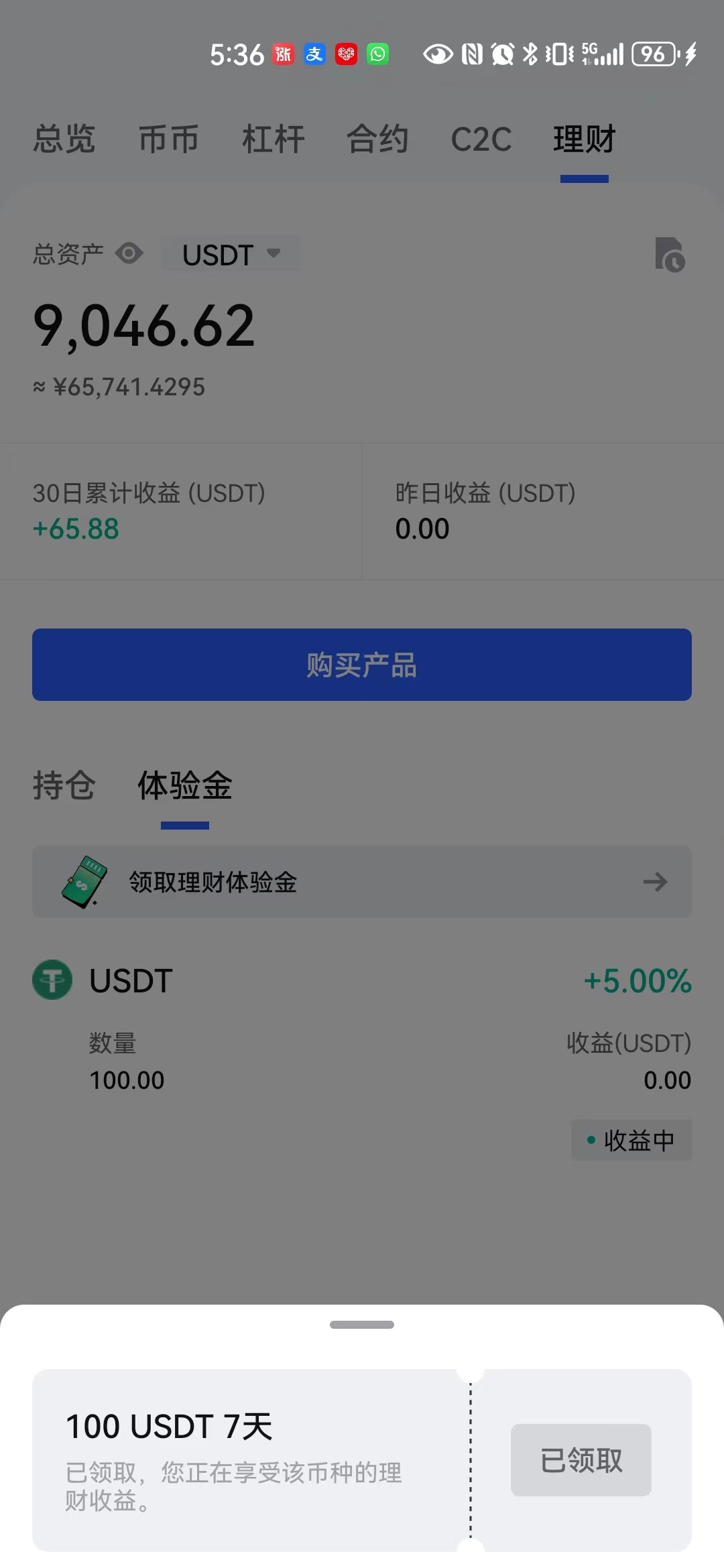
Task: Hide total assets with the eye icon
Action: click(x=129, y=254)
